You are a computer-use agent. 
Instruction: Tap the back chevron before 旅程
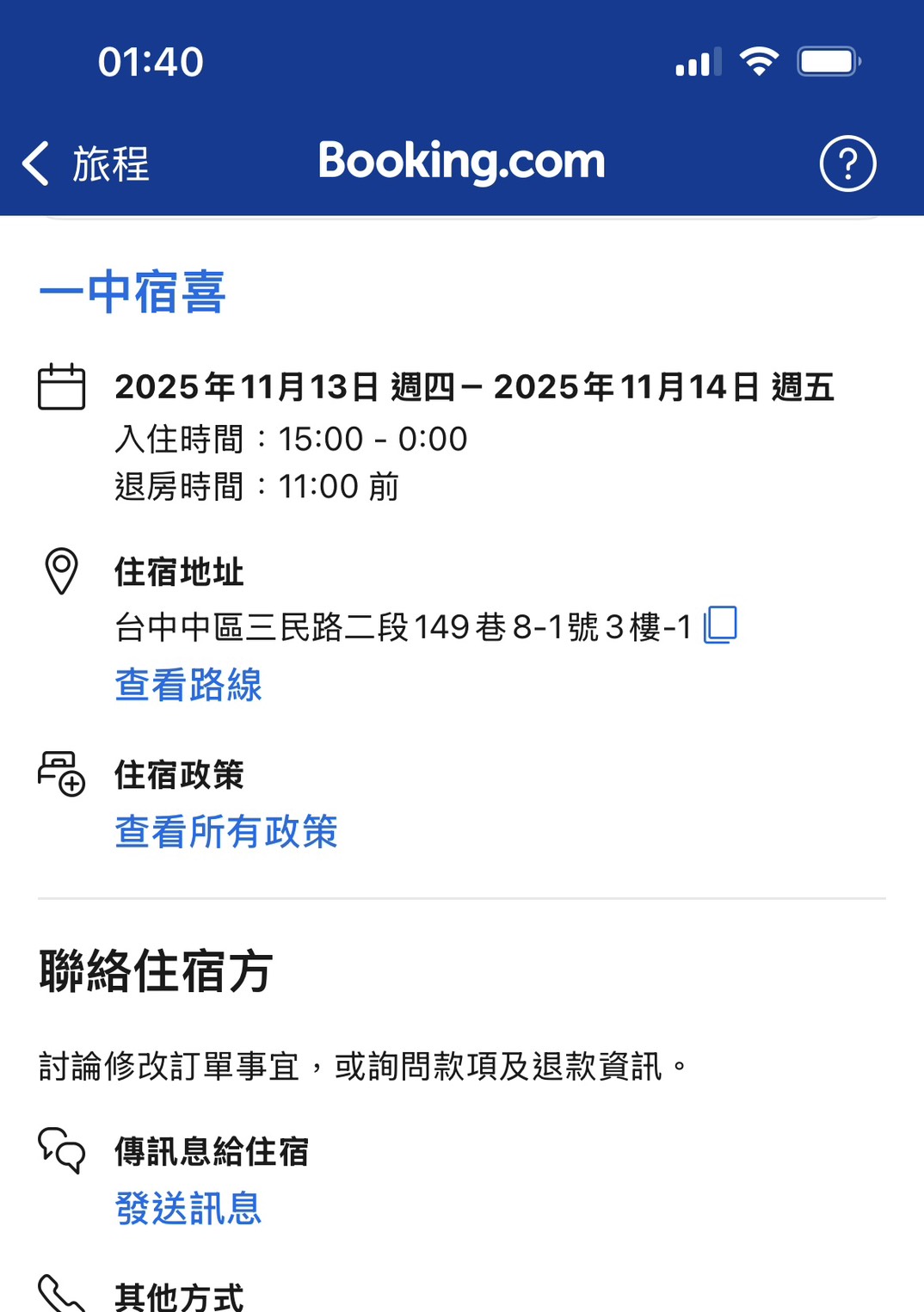(34, 163)
